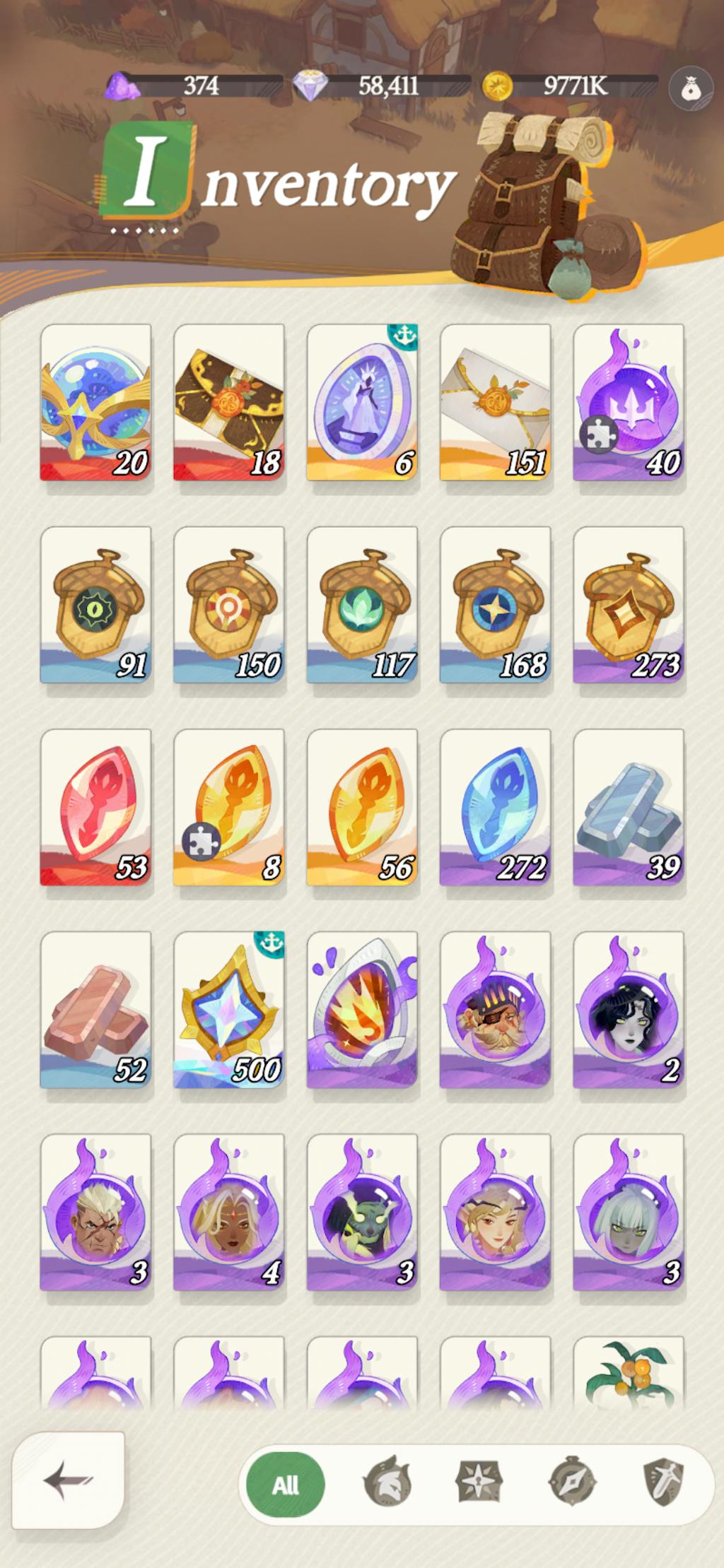Select the copper ingots item with 52
This screenshot has height=1568, width=724.
(x=96, y=1010)
